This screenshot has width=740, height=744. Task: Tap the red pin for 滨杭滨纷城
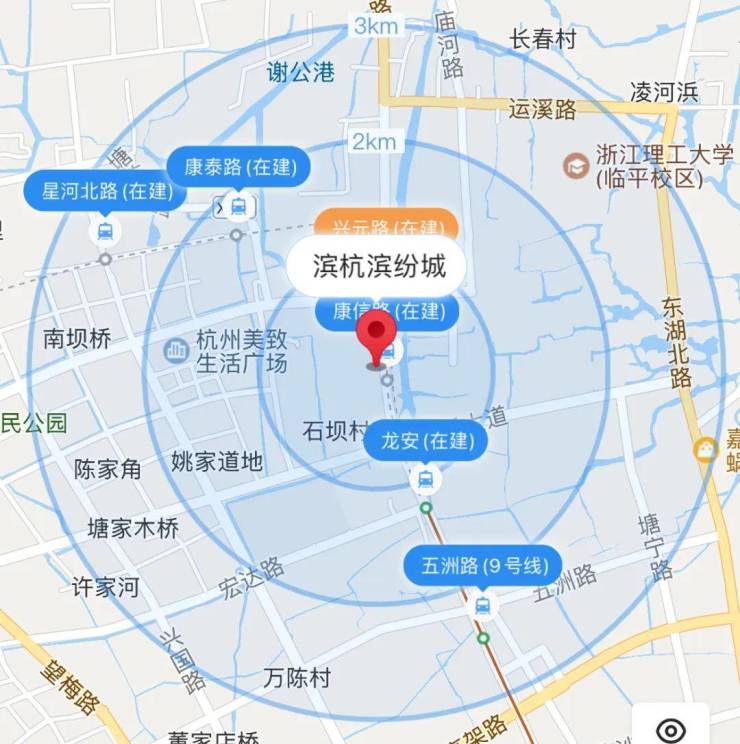coord(377,334)
